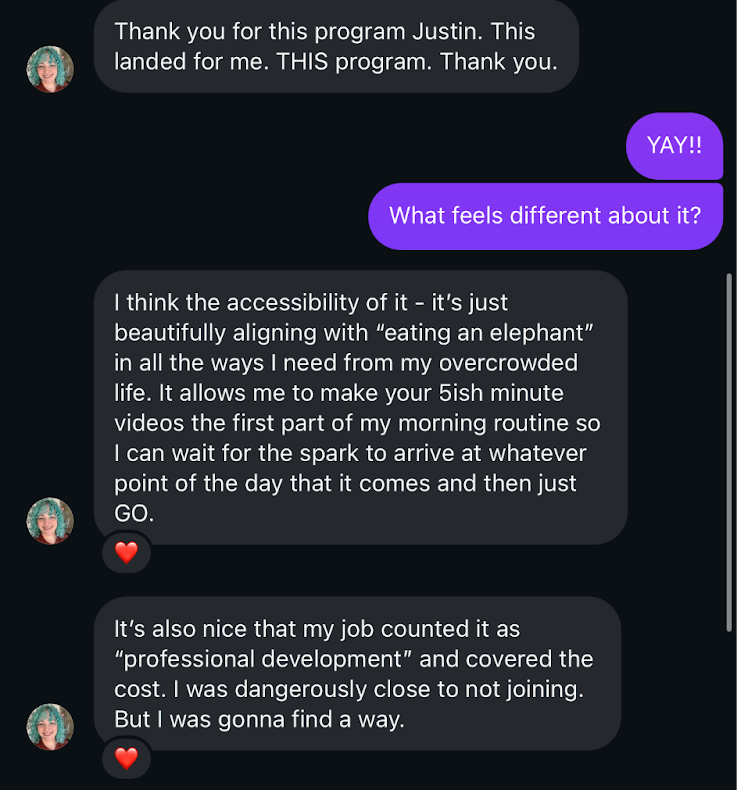Click the 'Thank you for this program Justin' message
The image size is (737, 790).
(336, 46)
